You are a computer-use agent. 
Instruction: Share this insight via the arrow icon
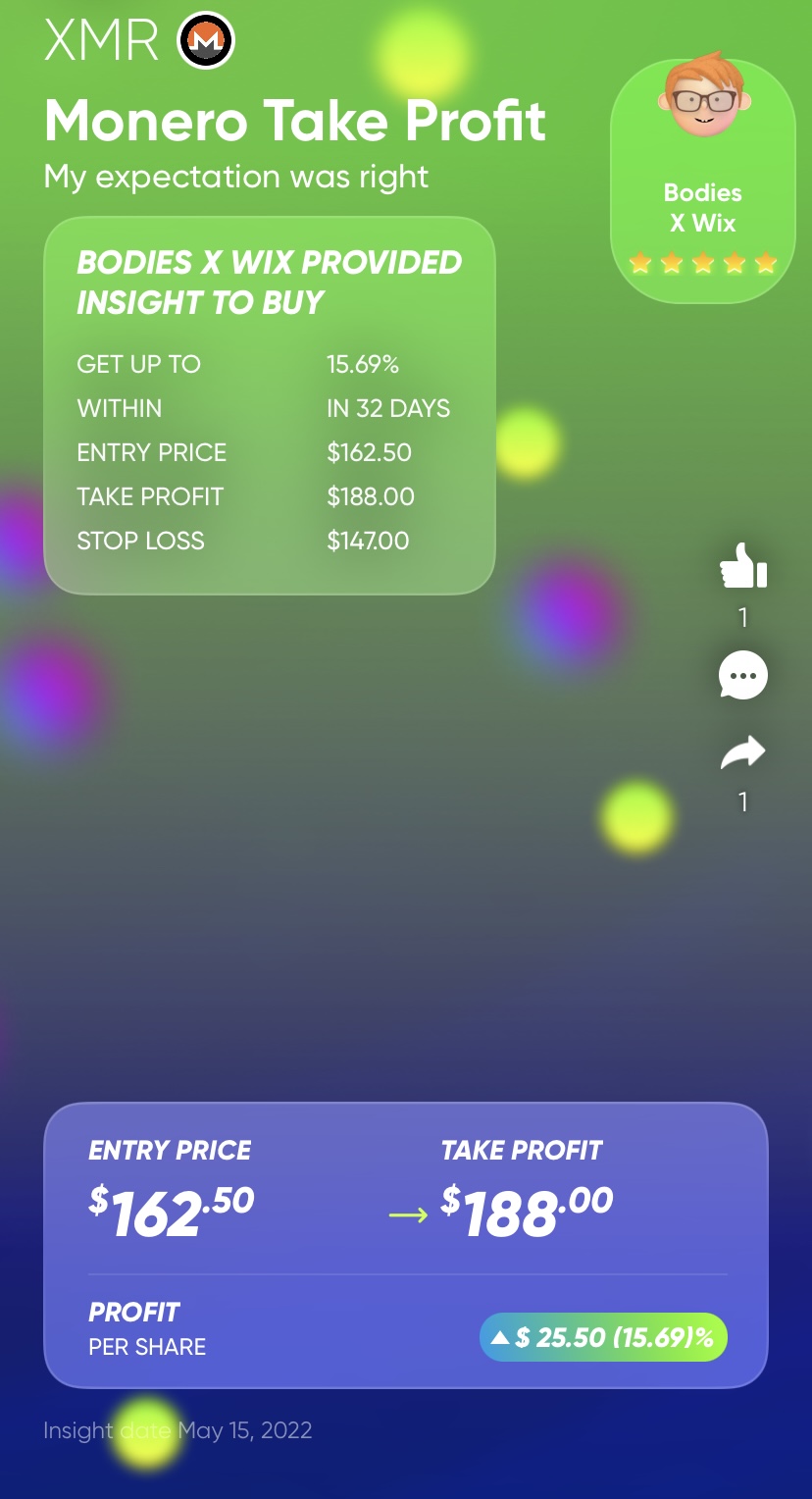[x=742, y=753]
